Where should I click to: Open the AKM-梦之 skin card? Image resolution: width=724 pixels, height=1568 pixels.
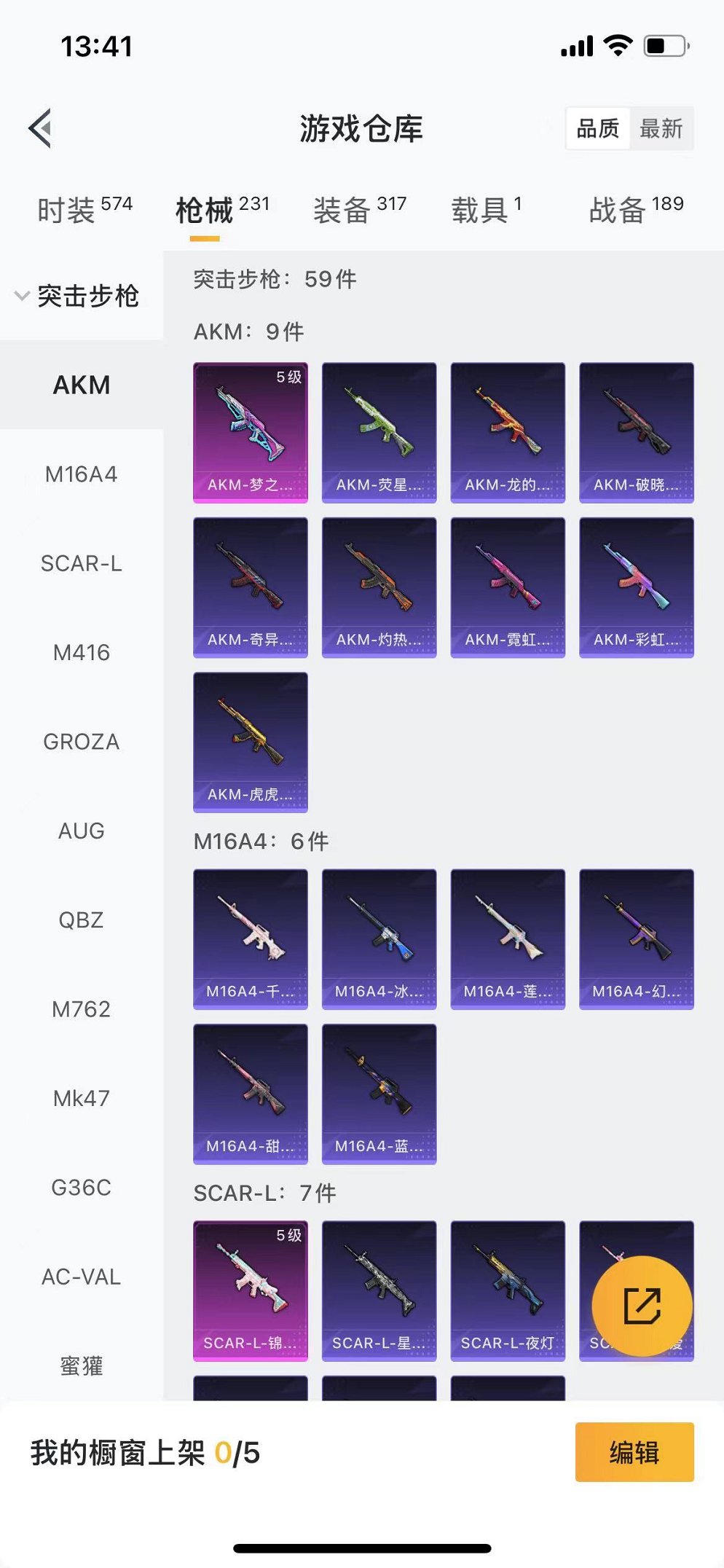251,432
